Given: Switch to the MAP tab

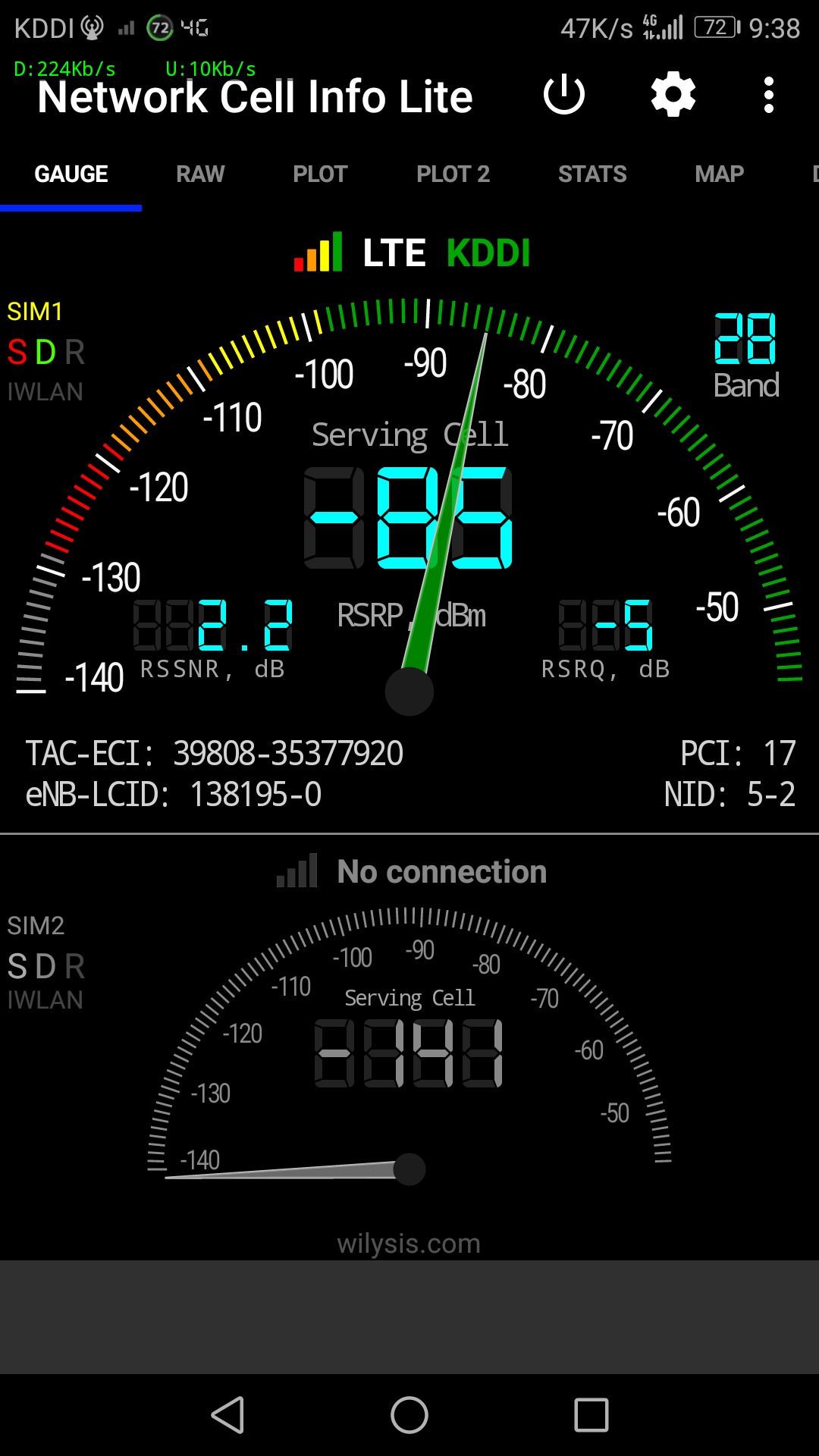Looking at the screenshot, I should coord(719,174).
